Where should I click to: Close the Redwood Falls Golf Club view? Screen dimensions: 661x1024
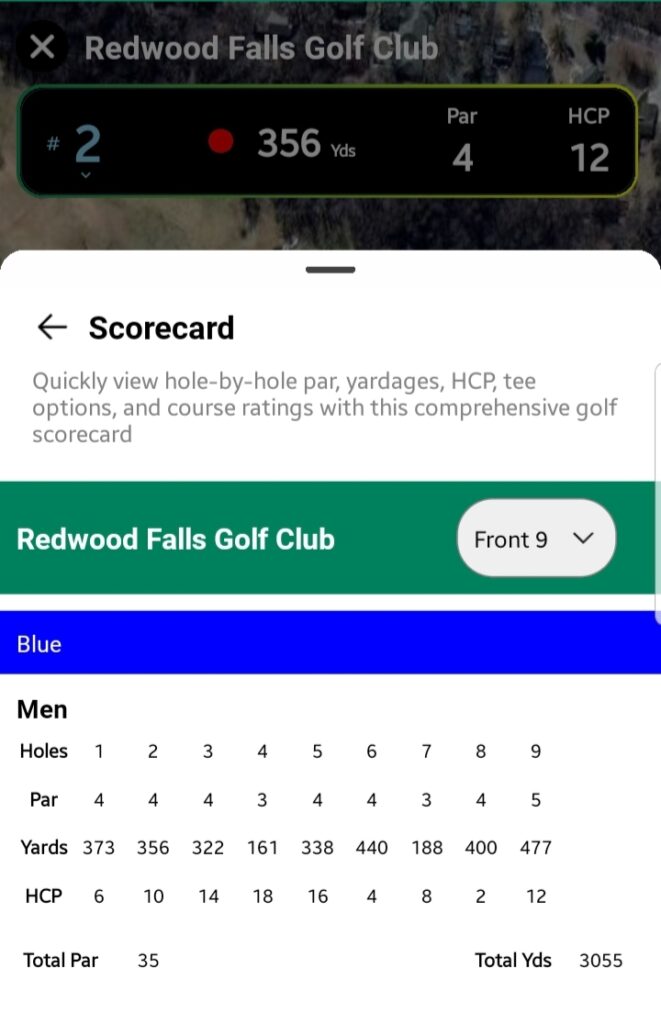(42, 47)
